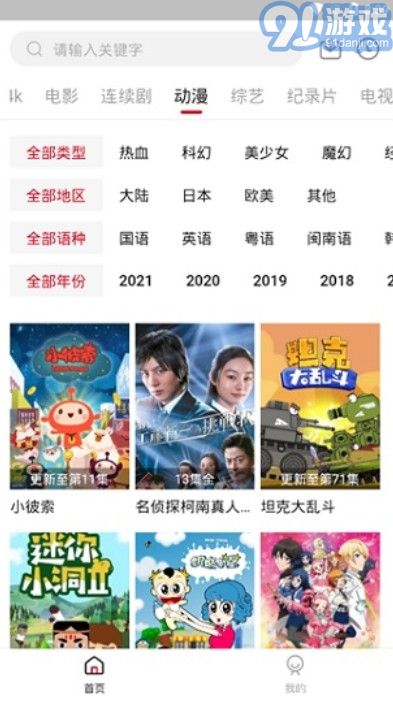Screen dimensions: 393x706
Task: Switch to the 连续剧 tab
Action: [126, 96]
